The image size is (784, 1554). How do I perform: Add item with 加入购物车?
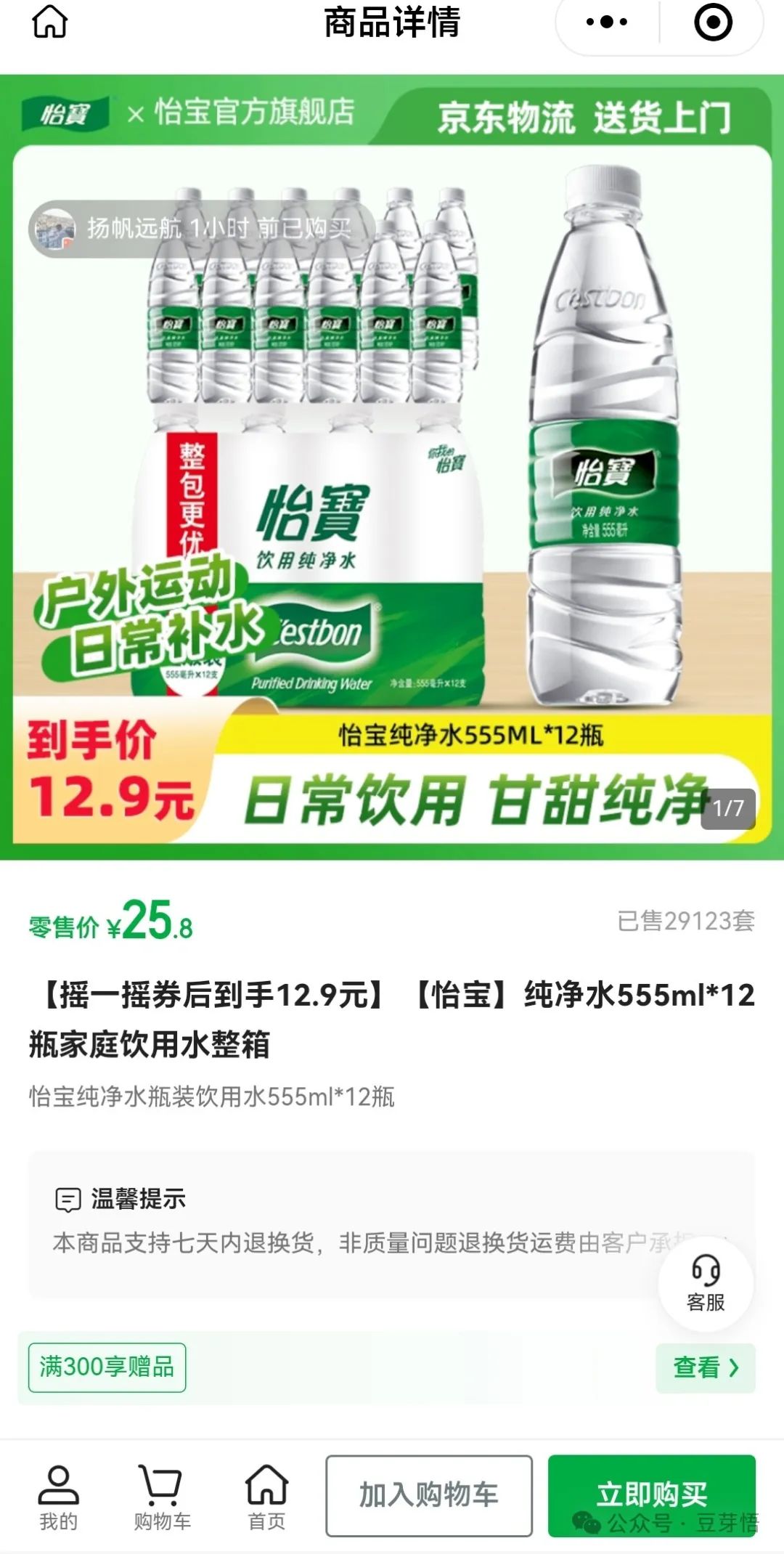(x=428, y=1495)
